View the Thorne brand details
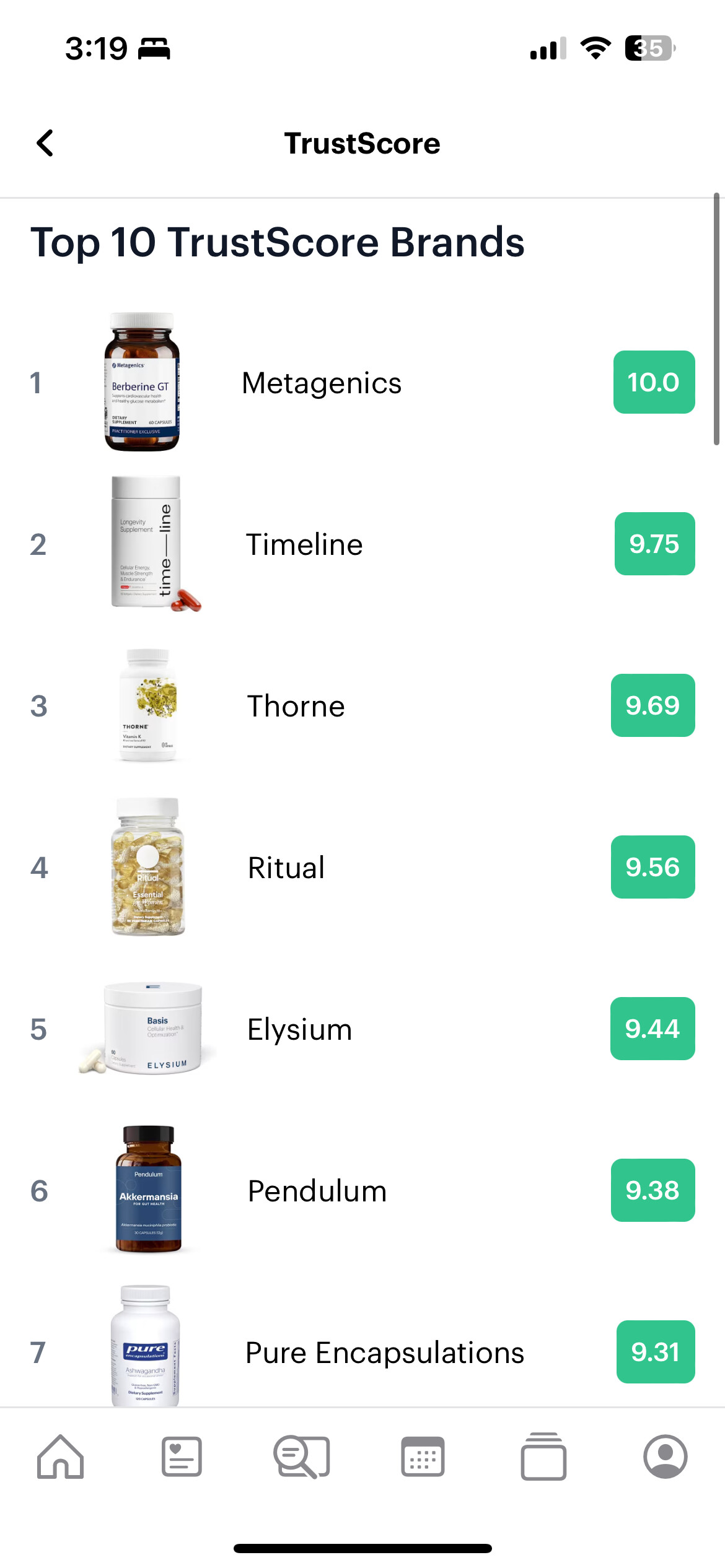The image size is (725, 1568). pos(362,705)
